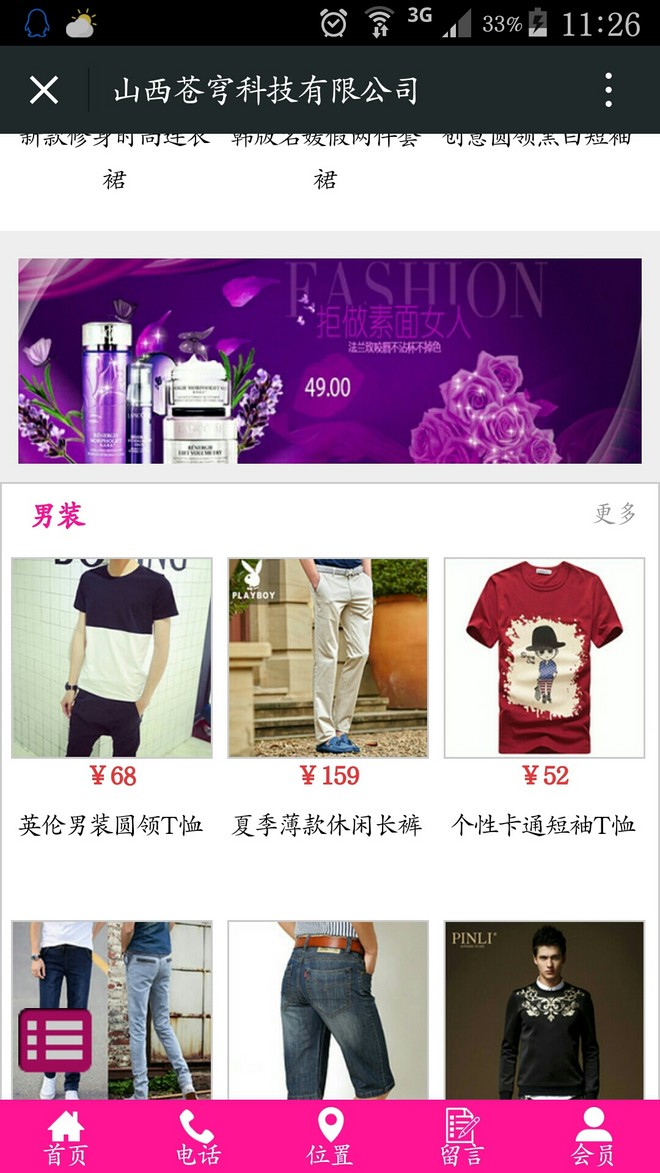The width and height of the screenshot is (660, 1173).
Task: View 更多 items in 男装
Action: pyautogui.click(x=614, y=514)
